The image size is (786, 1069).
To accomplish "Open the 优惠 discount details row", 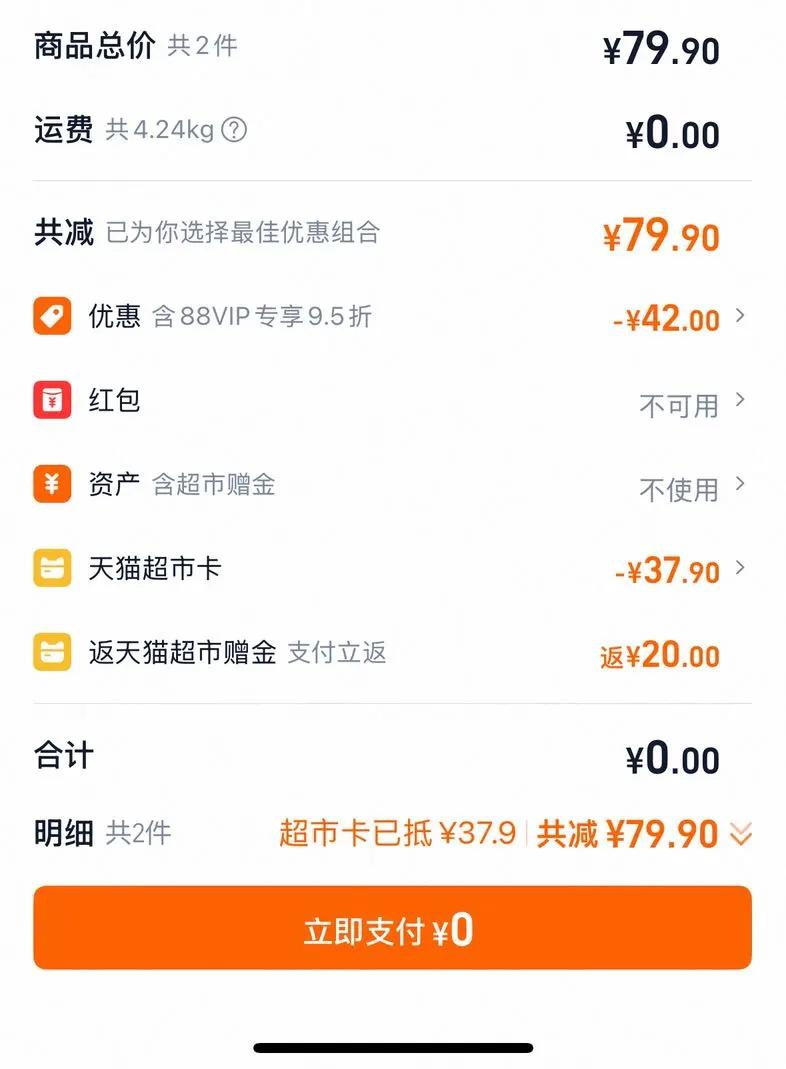I will (x=392, y=317).
